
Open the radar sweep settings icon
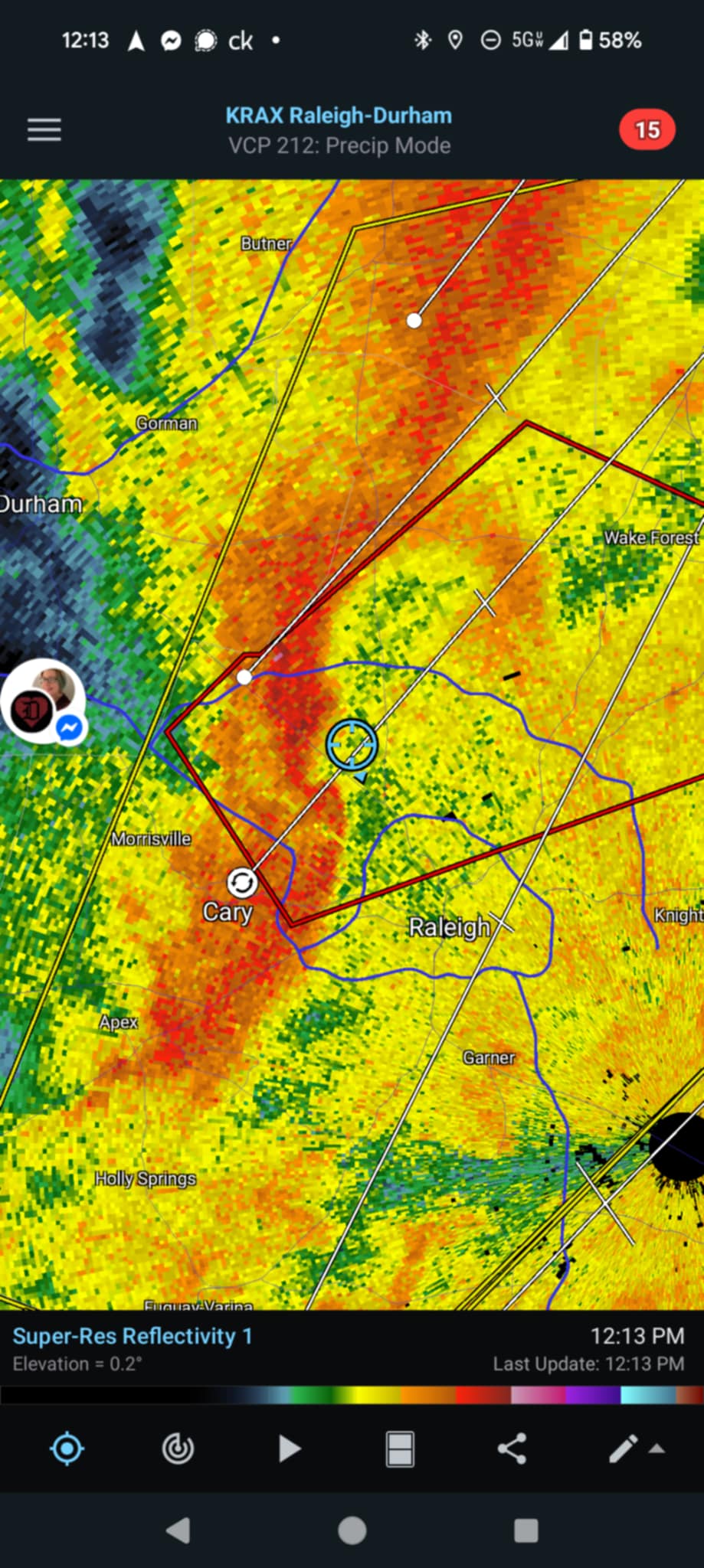[x=178, y=1449]
